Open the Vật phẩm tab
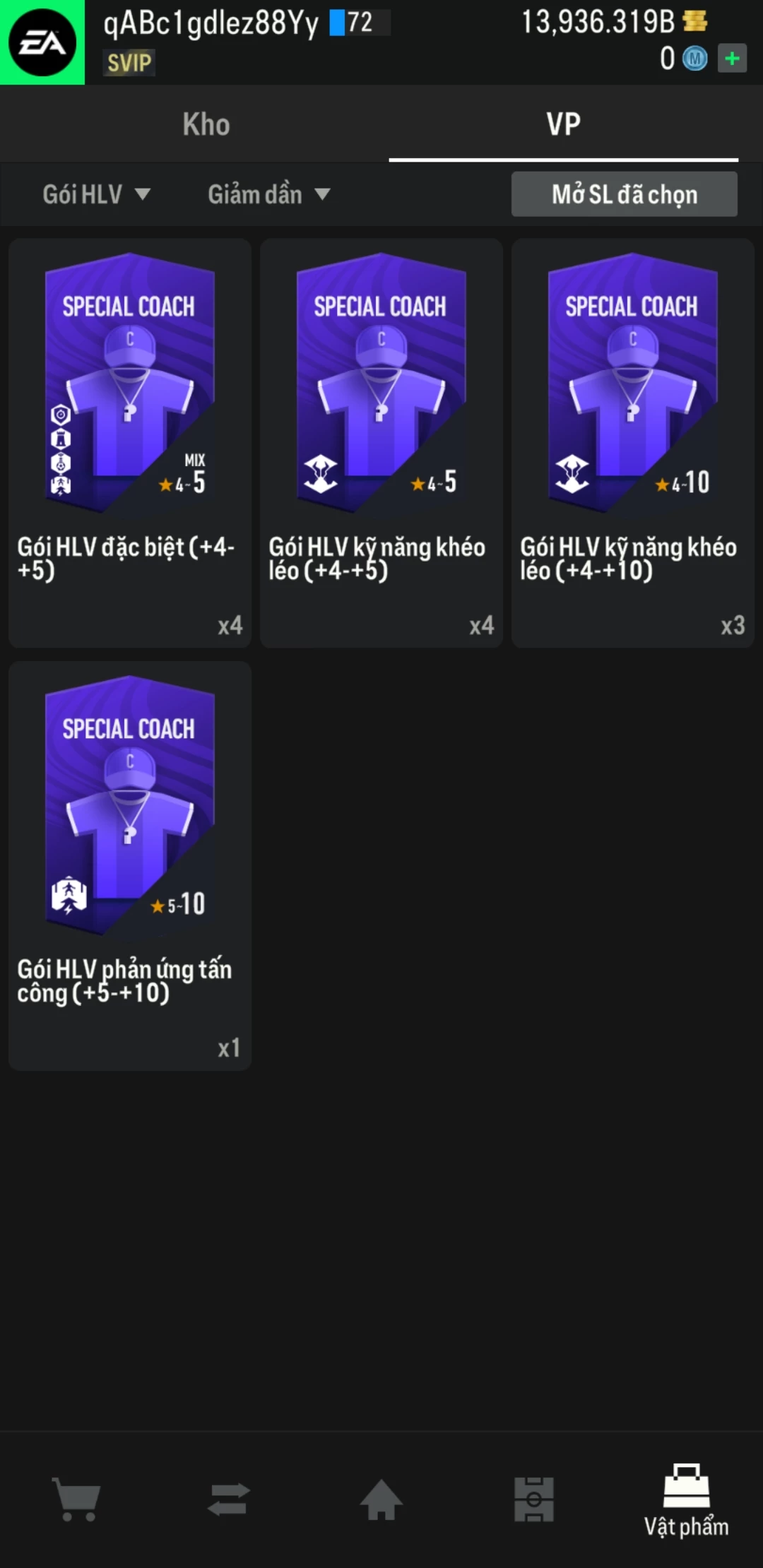 pyautogui.click(x=686, y=1501)
